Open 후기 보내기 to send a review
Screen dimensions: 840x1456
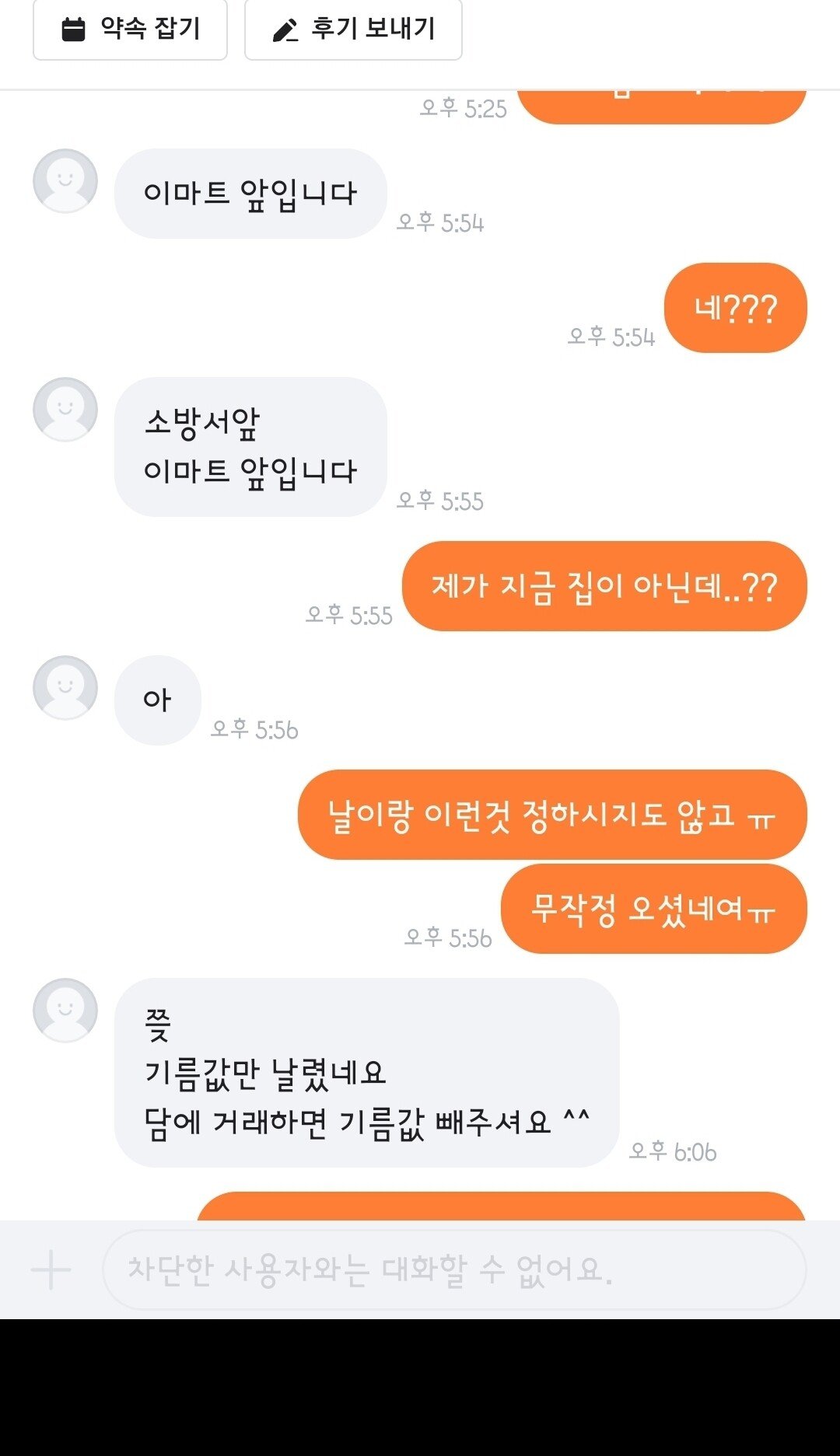click(353, 30)
